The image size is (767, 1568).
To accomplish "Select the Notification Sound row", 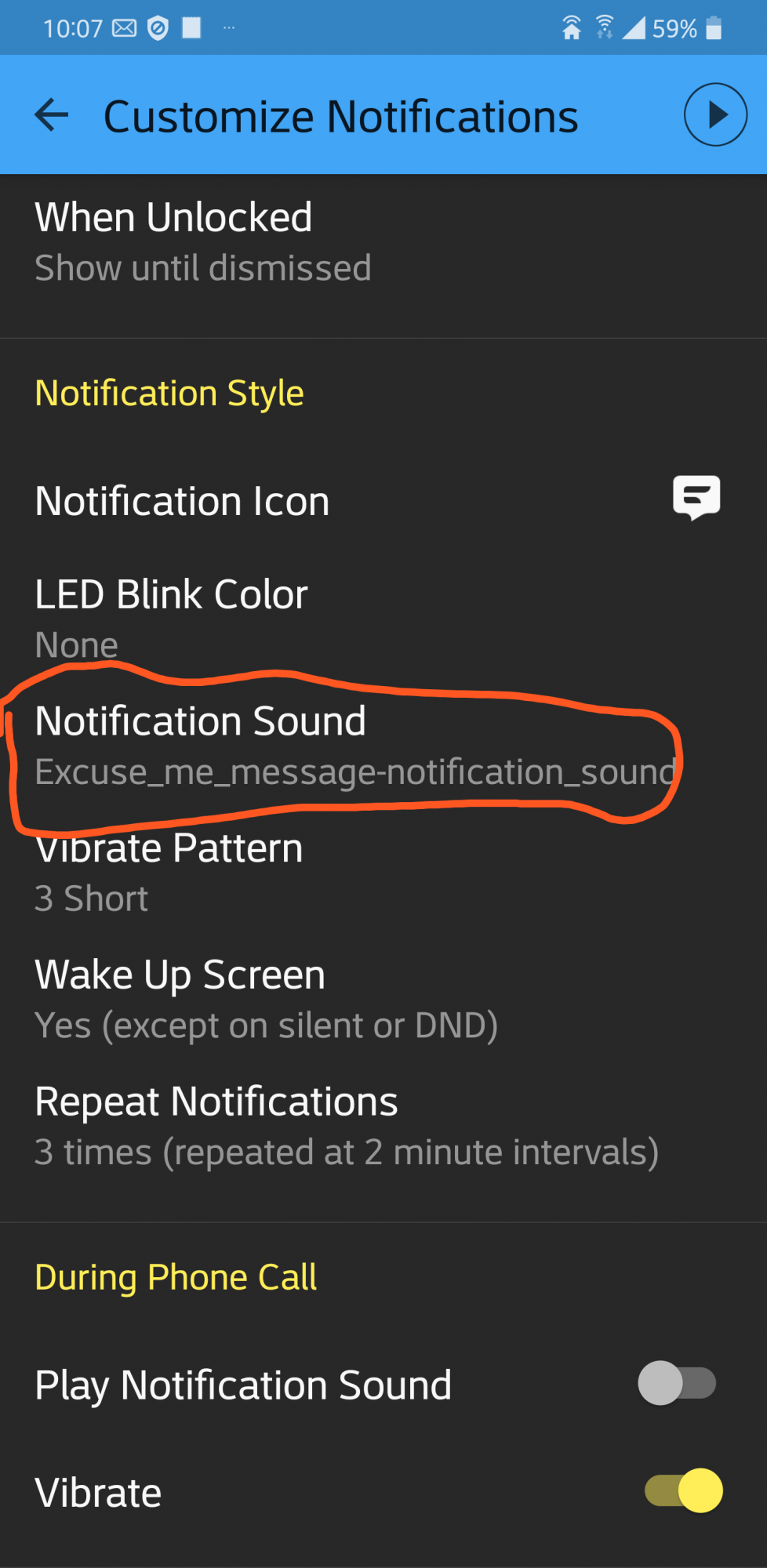I will 383,746.
